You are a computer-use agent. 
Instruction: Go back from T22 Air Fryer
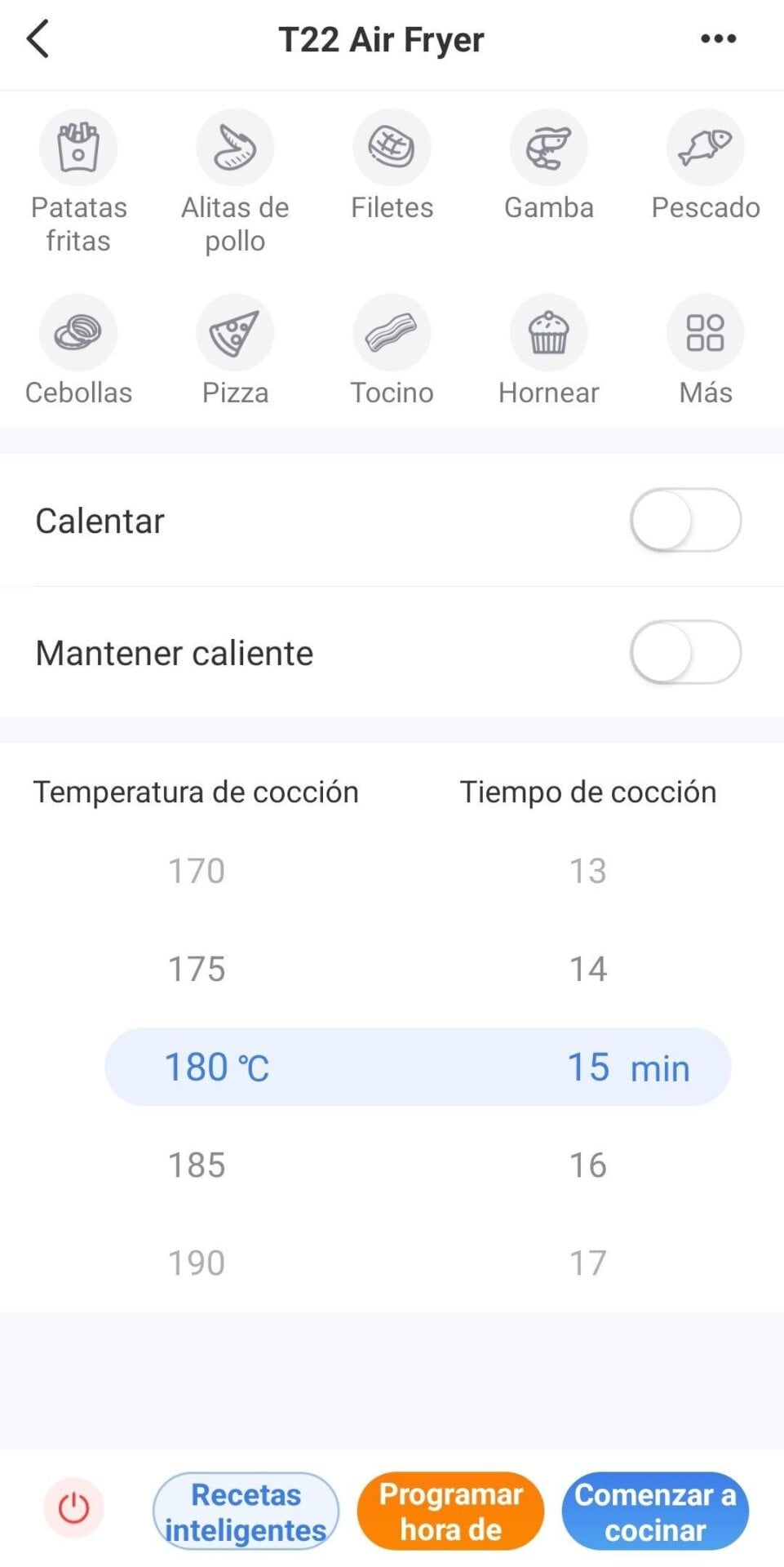click(38, 38)
